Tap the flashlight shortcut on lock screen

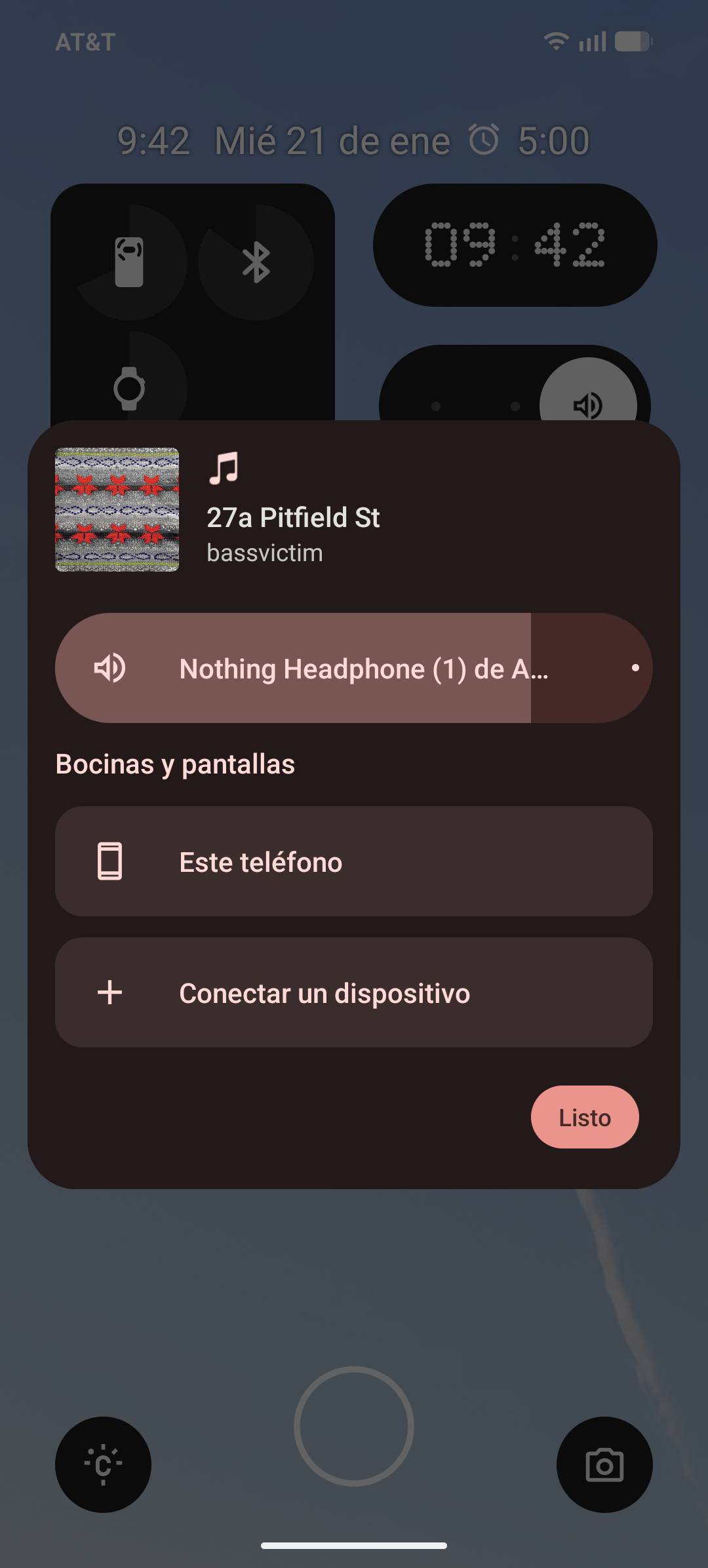tap(103, 1464)
